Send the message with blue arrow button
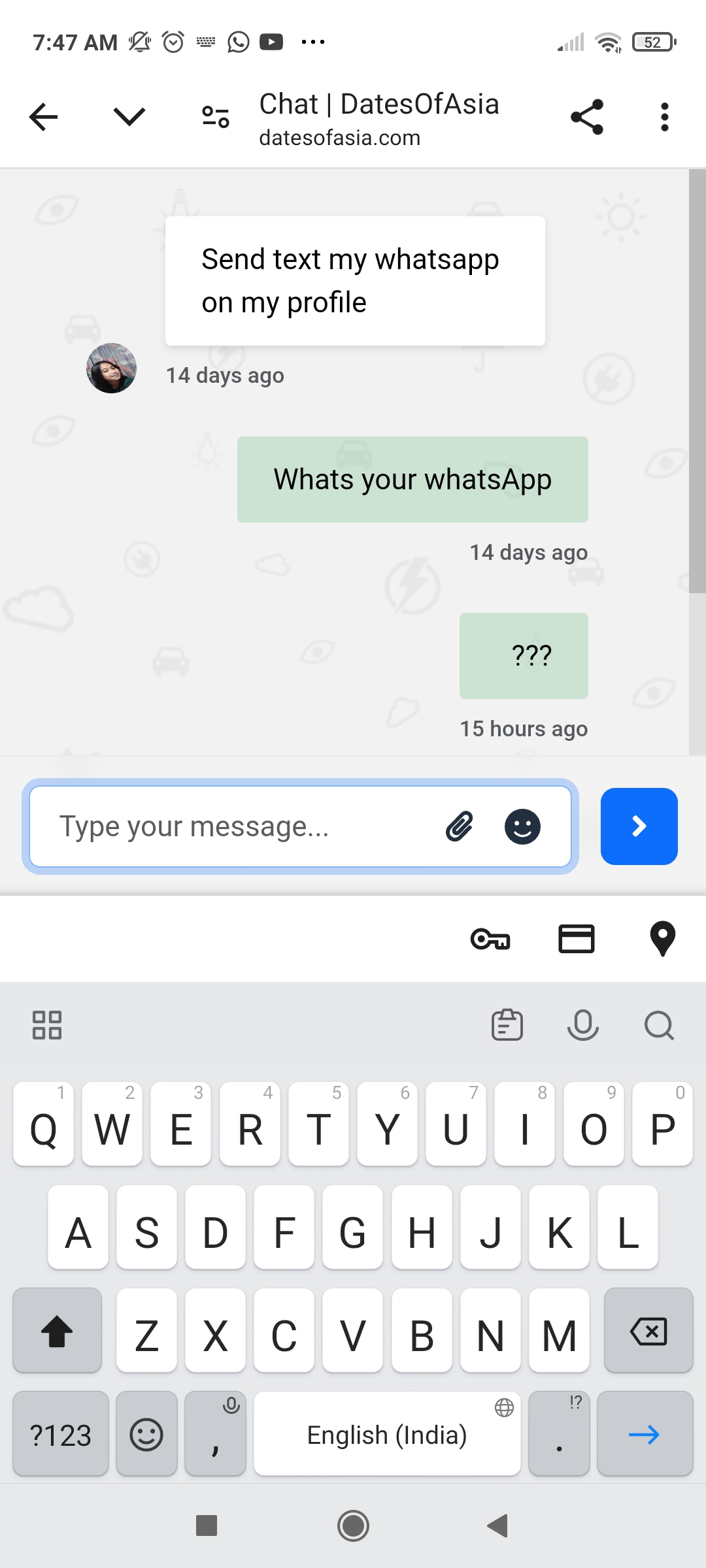The width and height of the screenshot is (706, 1568). coord(639,826)
